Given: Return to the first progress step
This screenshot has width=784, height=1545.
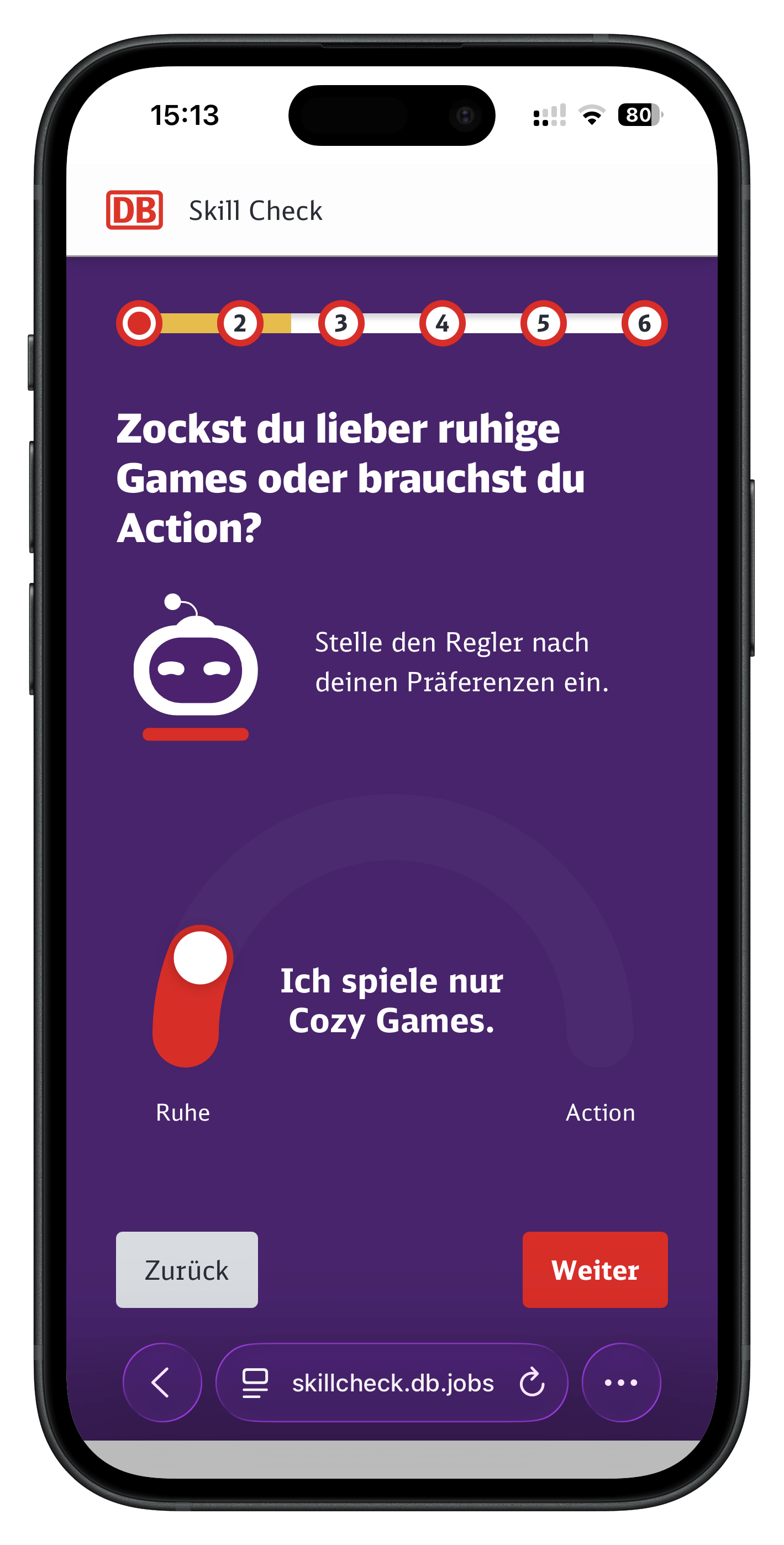Looking at the screenshot, I should (x=139, y=323).
